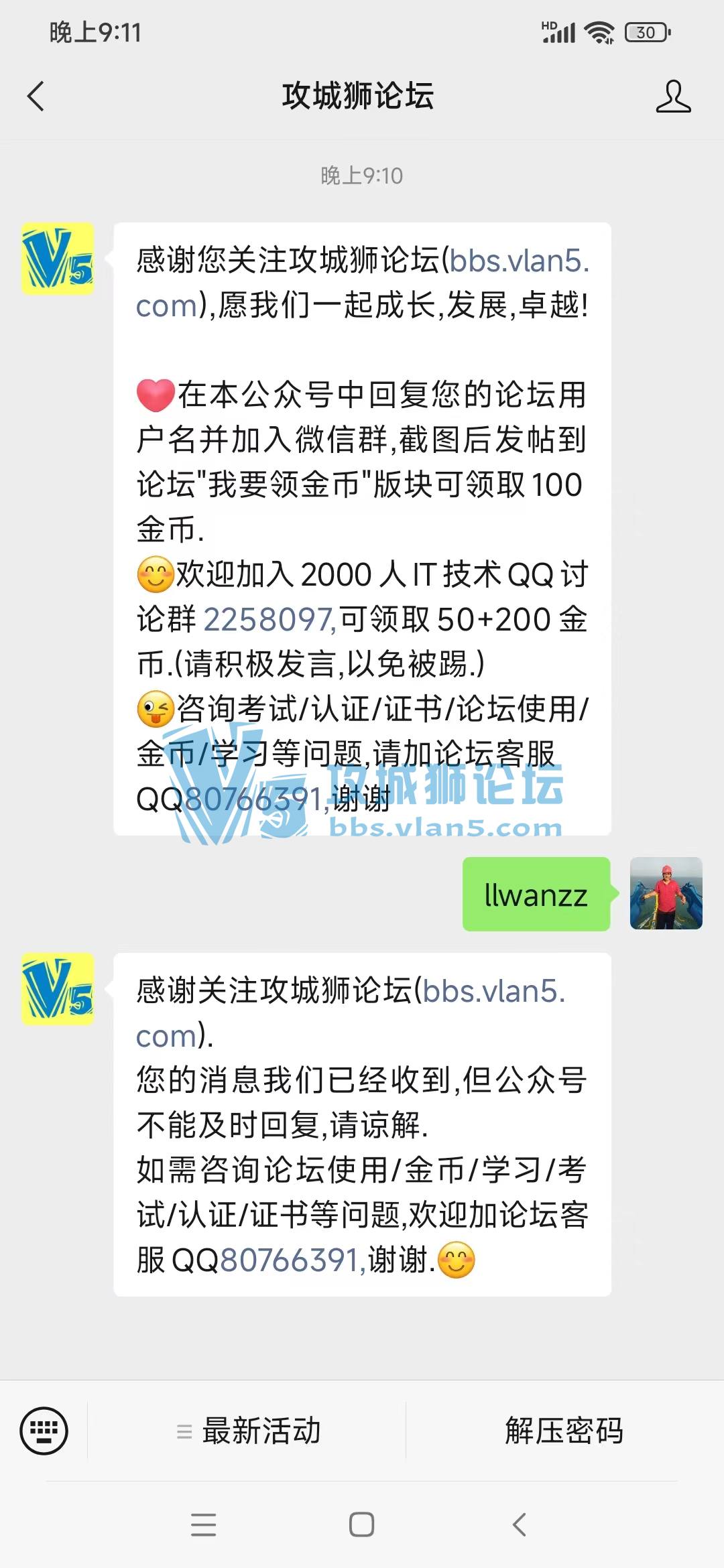This screenshot has width=724, height=1568.
Task: Open recent apps from navigation bar
Action: point(203,1524)
